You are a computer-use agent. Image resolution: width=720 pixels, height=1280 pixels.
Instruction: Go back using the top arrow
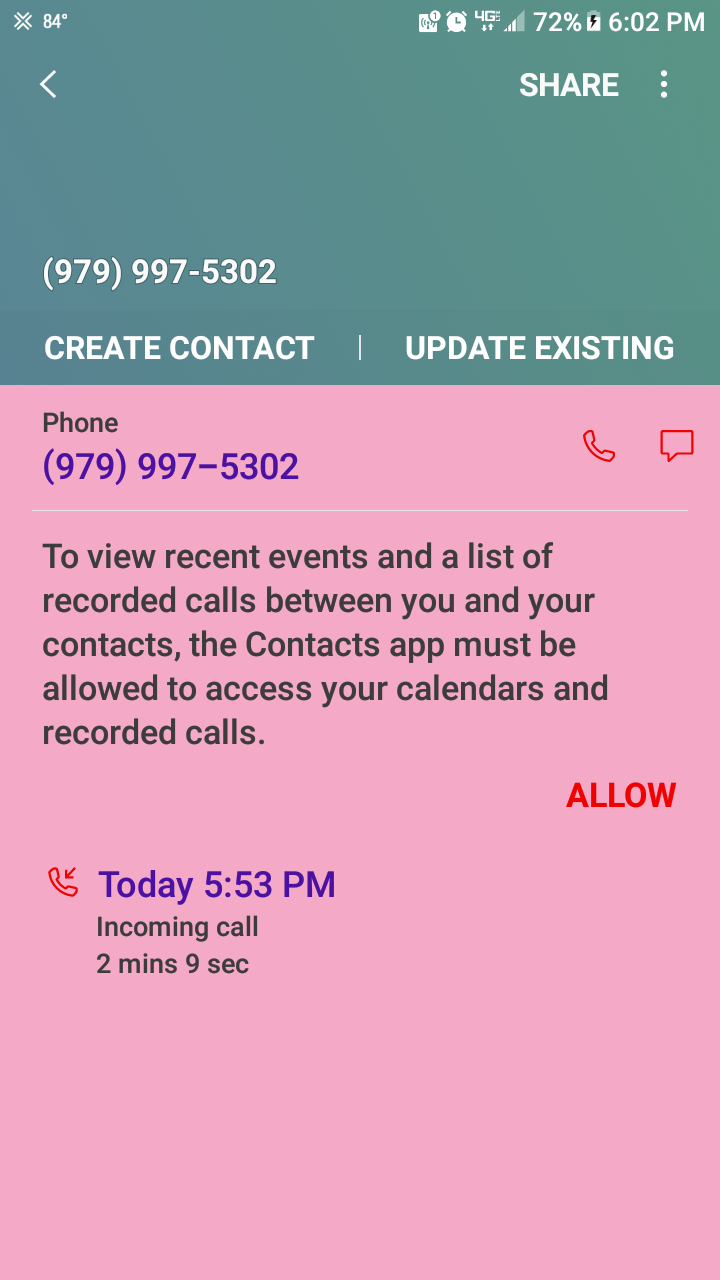[48, 85]
